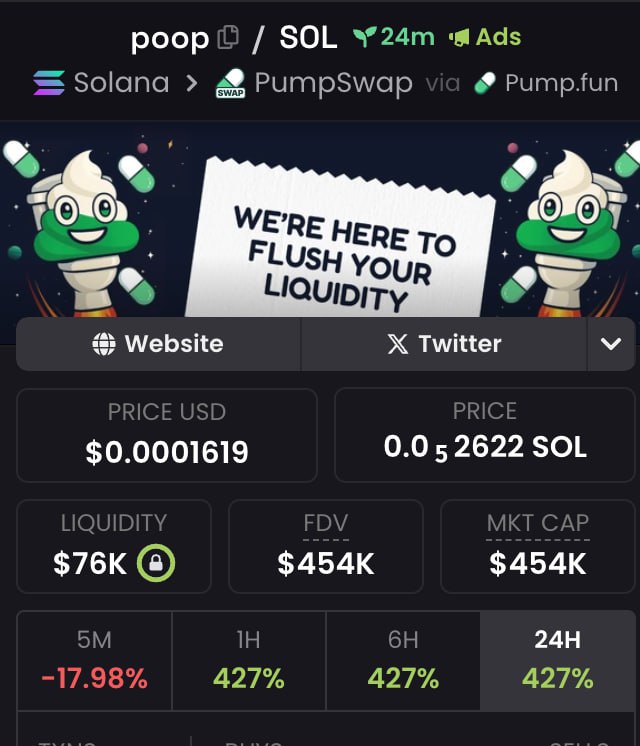
Task: Tap the liquidity lock icon
Action: coord(155,563)
